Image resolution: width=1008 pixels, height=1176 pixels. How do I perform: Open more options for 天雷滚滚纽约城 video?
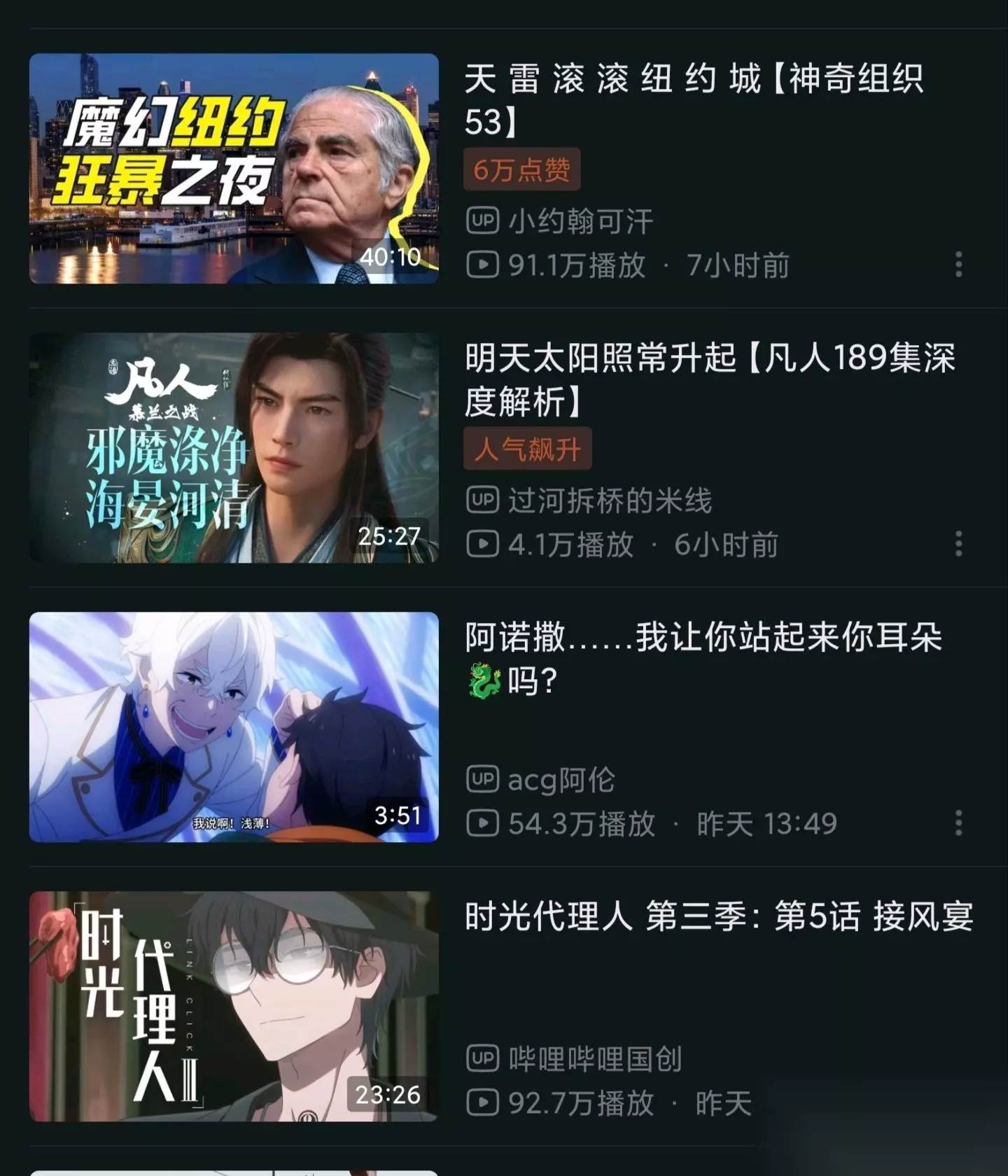coord(958,265)
